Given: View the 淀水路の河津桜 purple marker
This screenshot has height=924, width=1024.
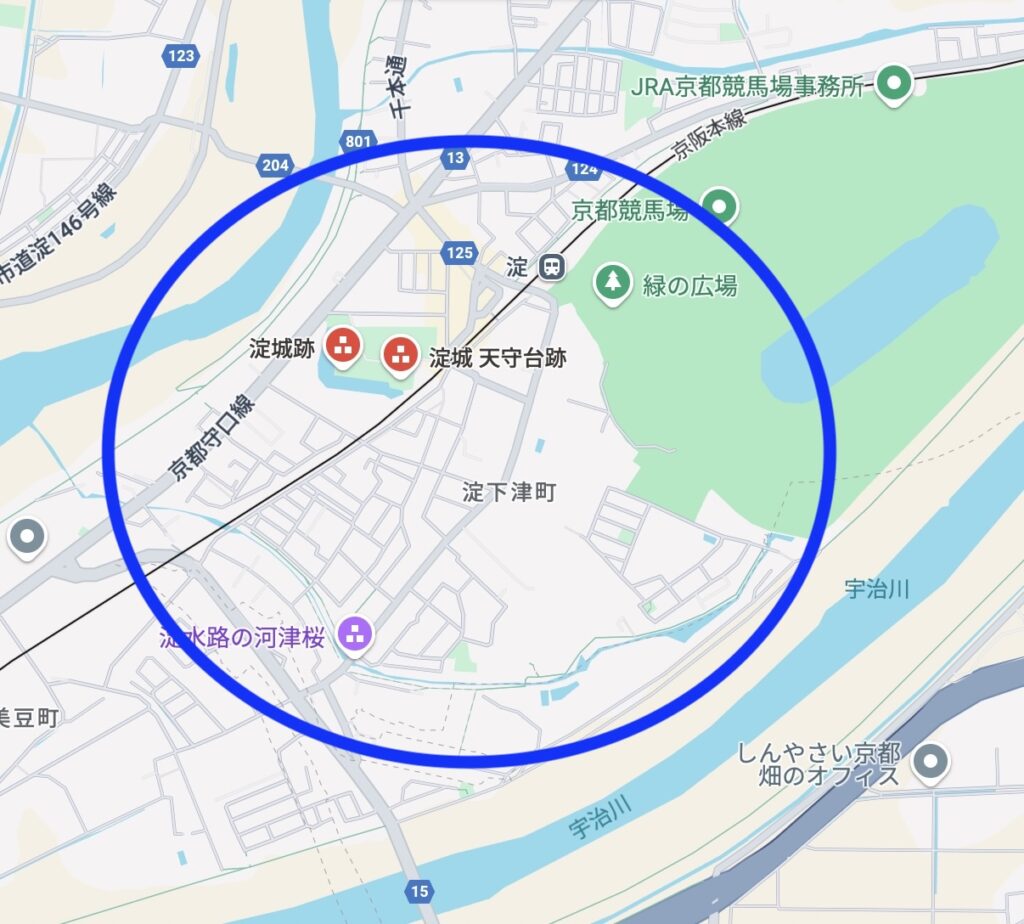Looking at the screenshot, I should [354, 633].
